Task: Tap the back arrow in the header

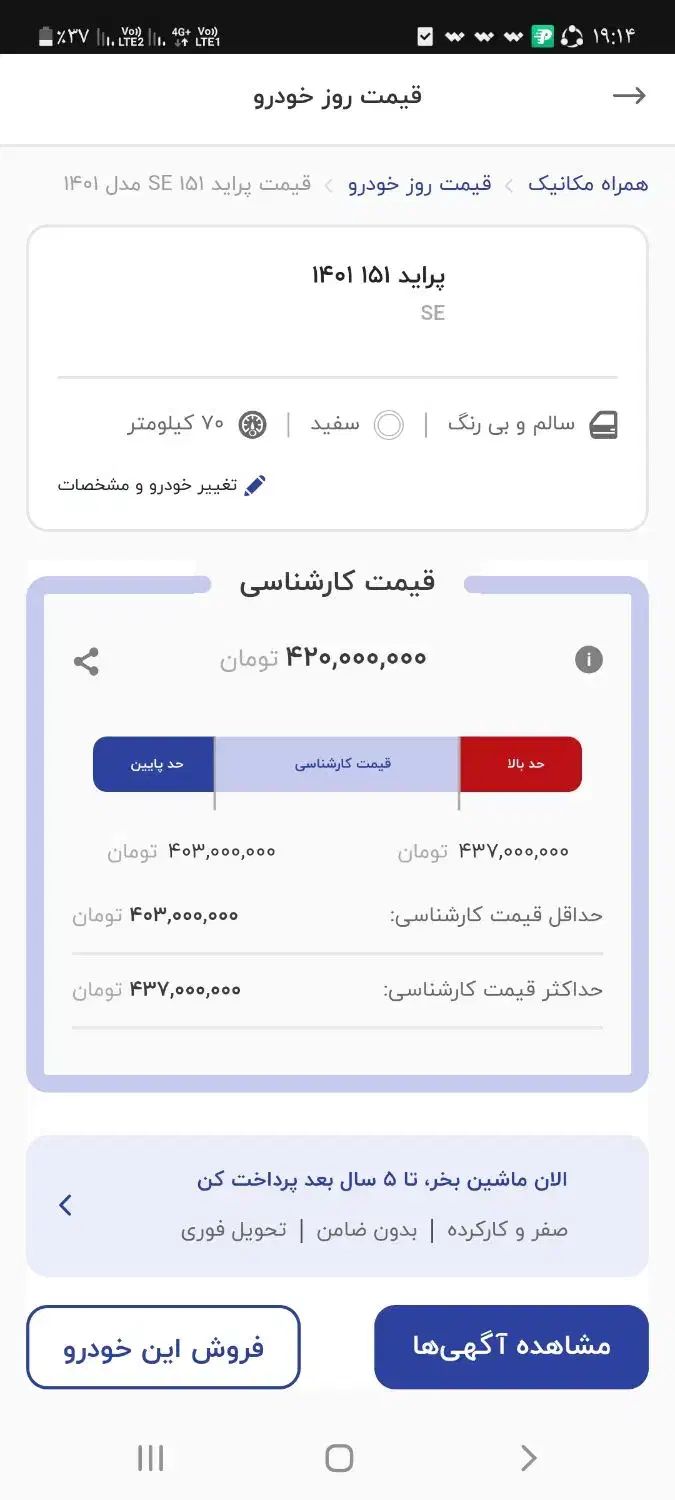Action: point(629,96)
